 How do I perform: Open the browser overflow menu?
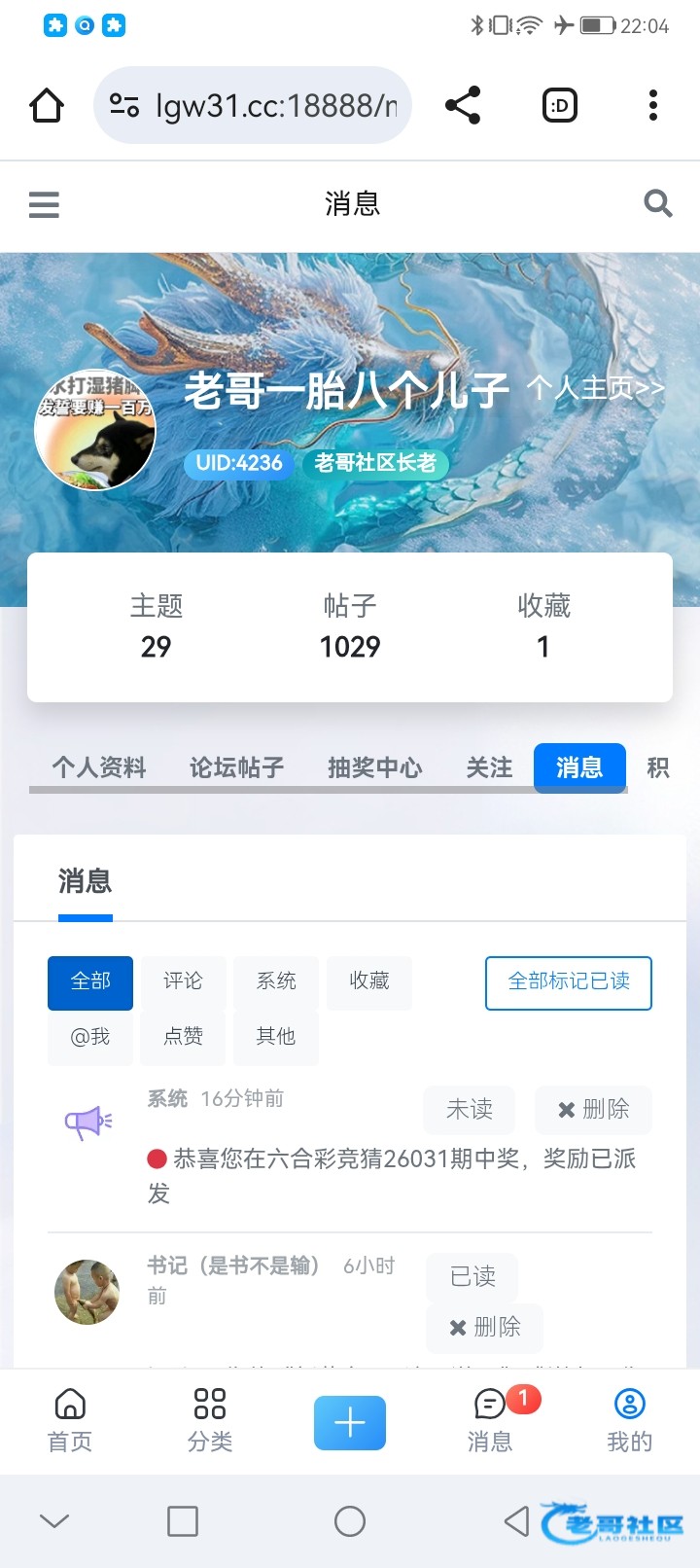click(652, 105)
